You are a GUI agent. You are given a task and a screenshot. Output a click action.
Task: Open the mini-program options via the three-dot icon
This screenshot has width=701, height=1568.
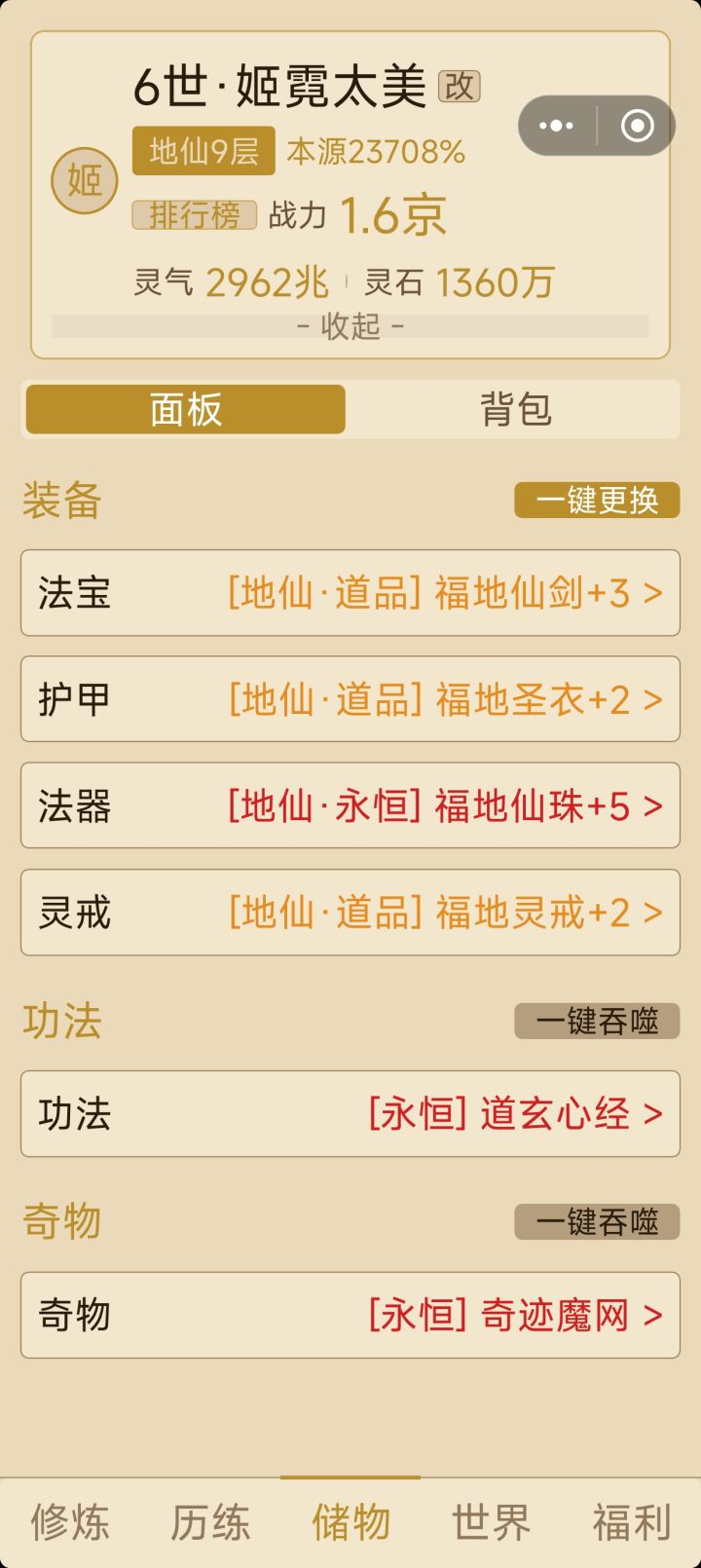click(556, 126)
